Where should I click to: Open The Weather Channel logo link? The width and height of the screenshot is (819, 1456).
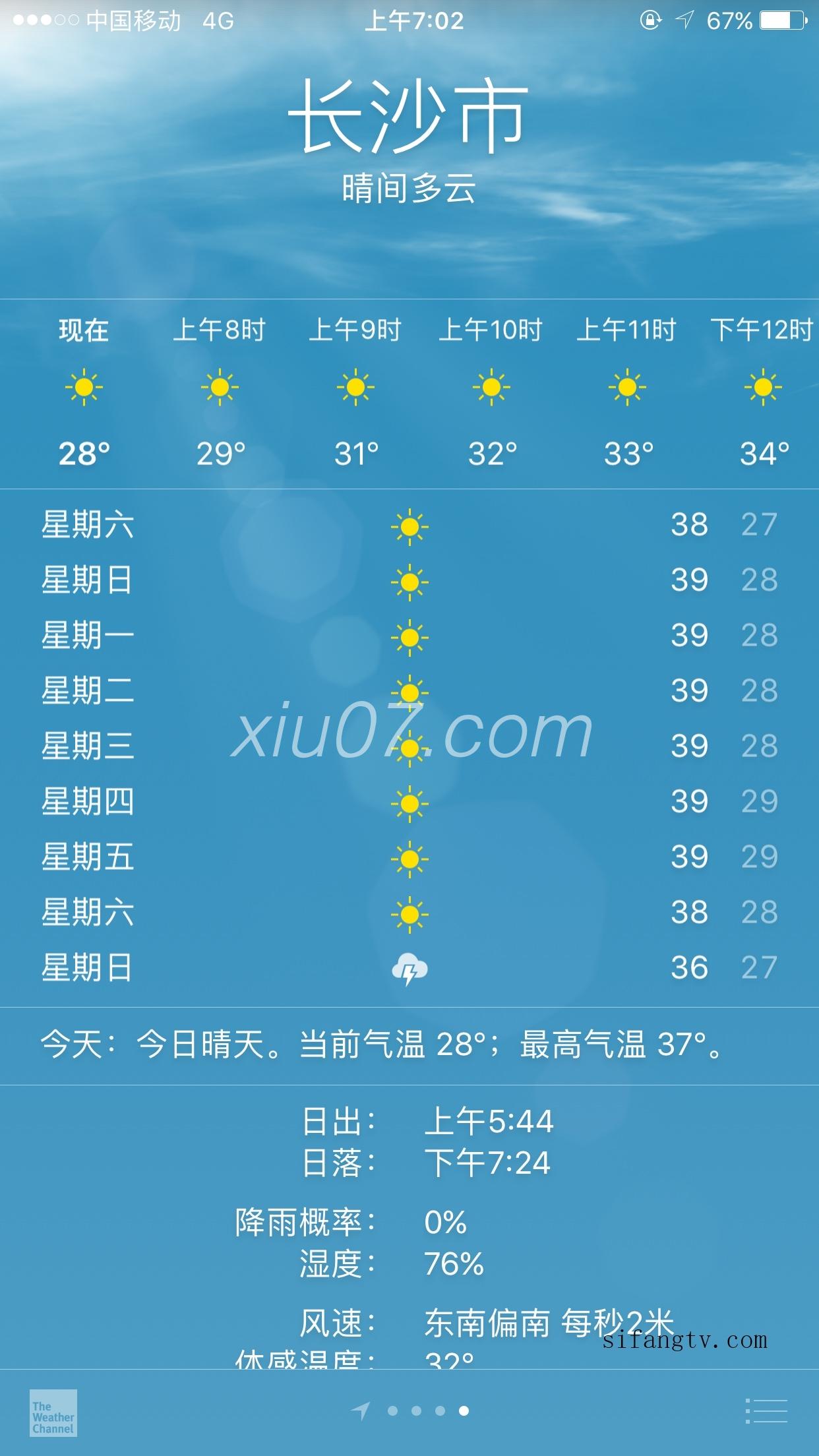click(x=53, y=1412)
